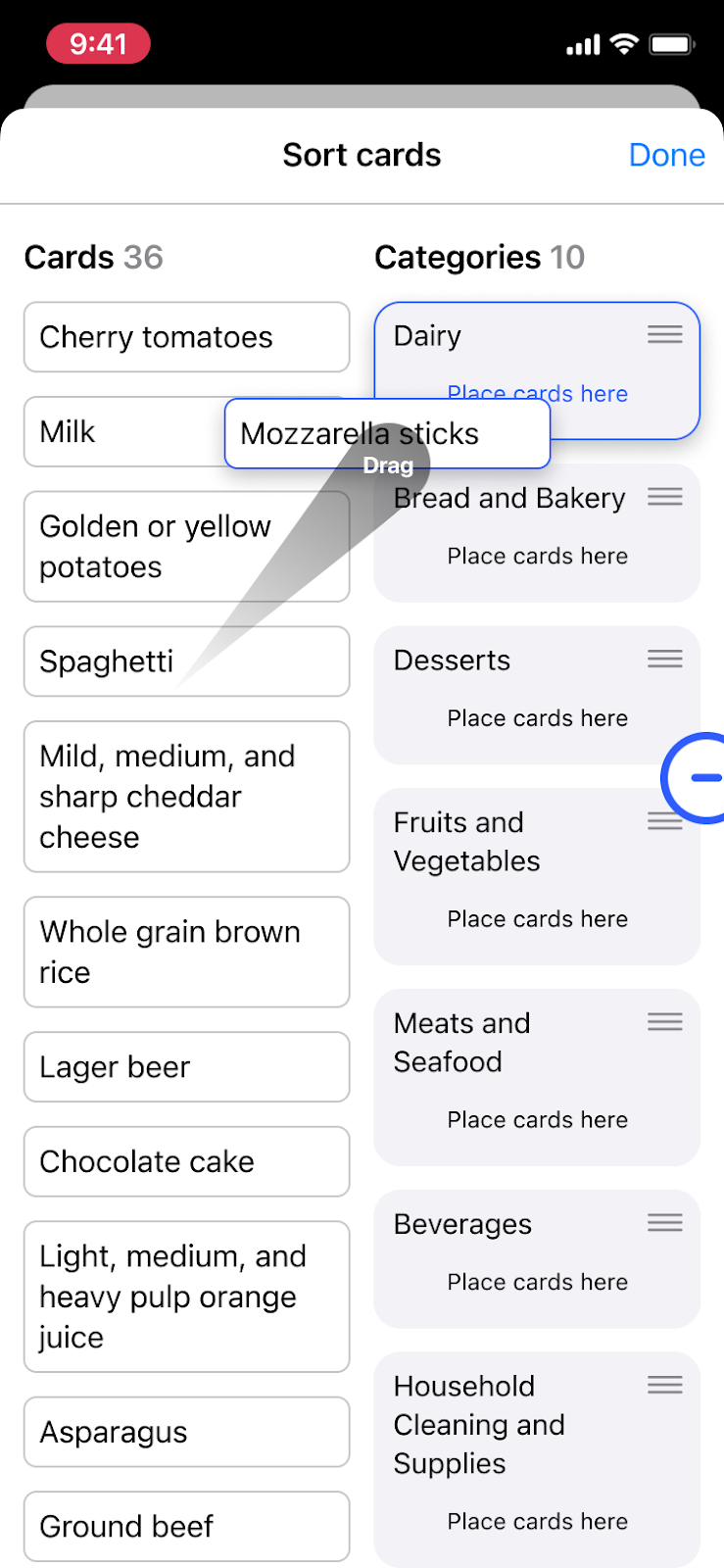Select the Chocolate cake card
This screenshot has width=724, height=1568.
pos(186,1161)
